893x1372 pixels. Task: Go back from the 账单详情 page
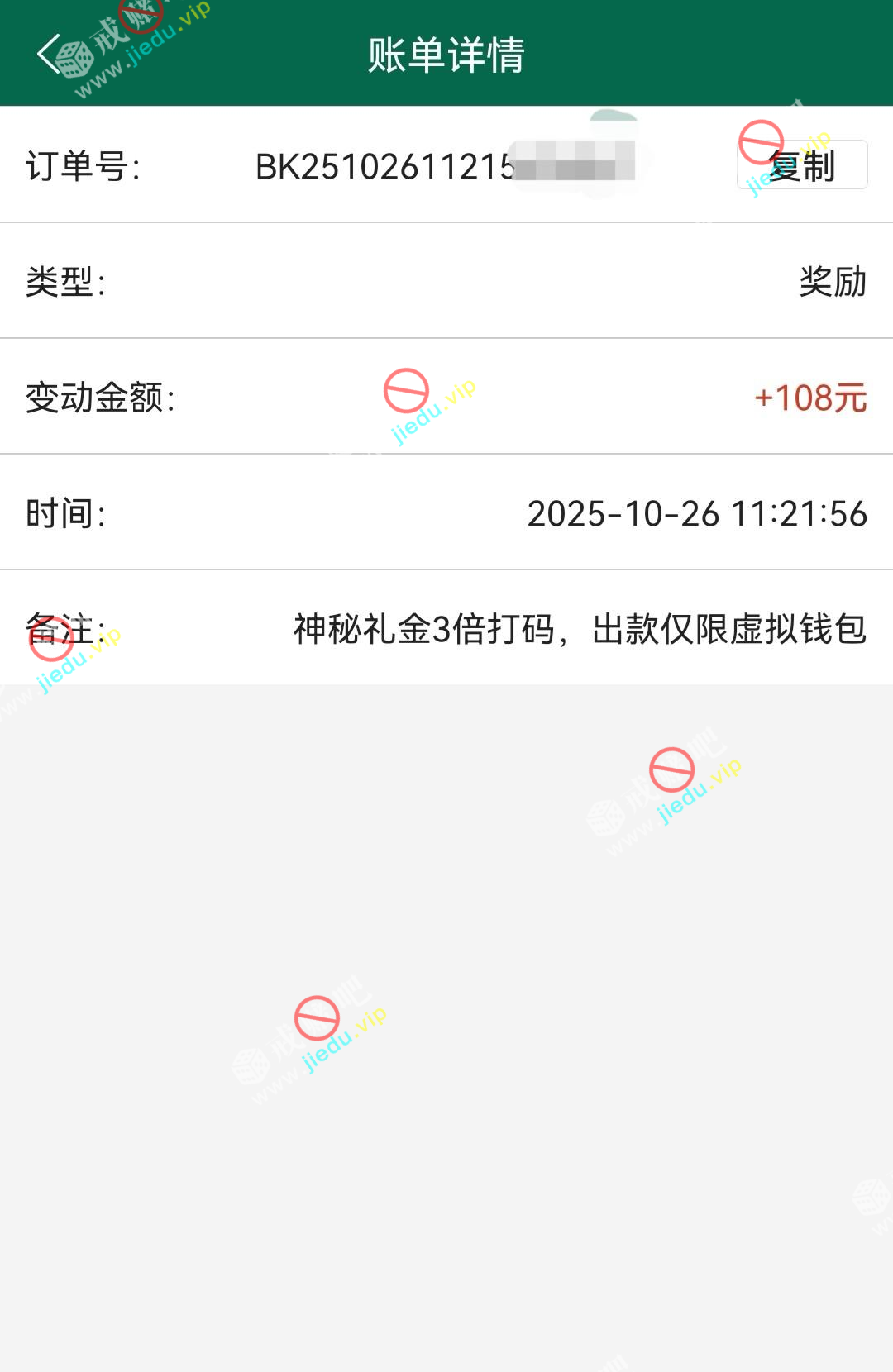(x=50, y=55)
